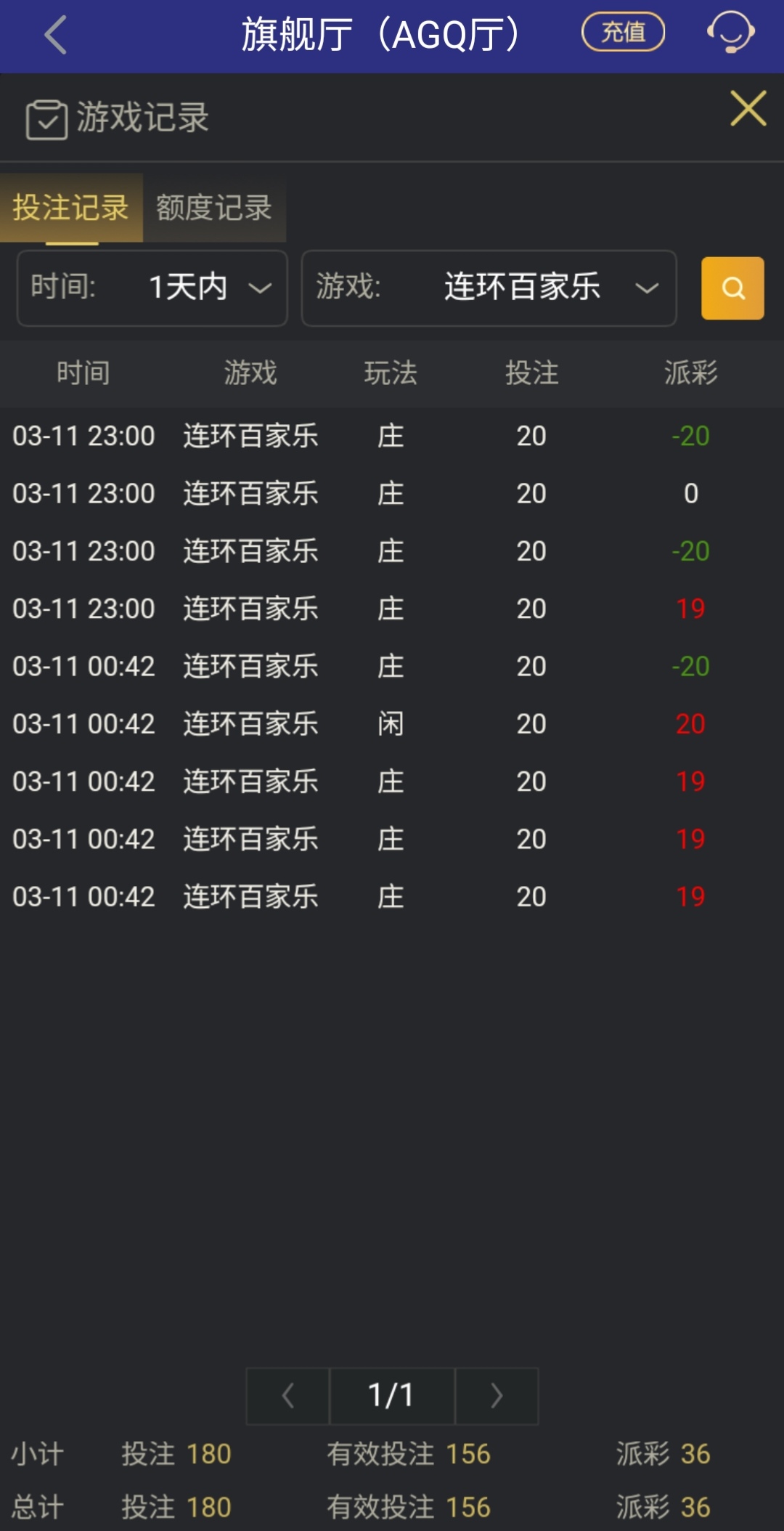Open the 时间 time range dropdown

(151, 288)
